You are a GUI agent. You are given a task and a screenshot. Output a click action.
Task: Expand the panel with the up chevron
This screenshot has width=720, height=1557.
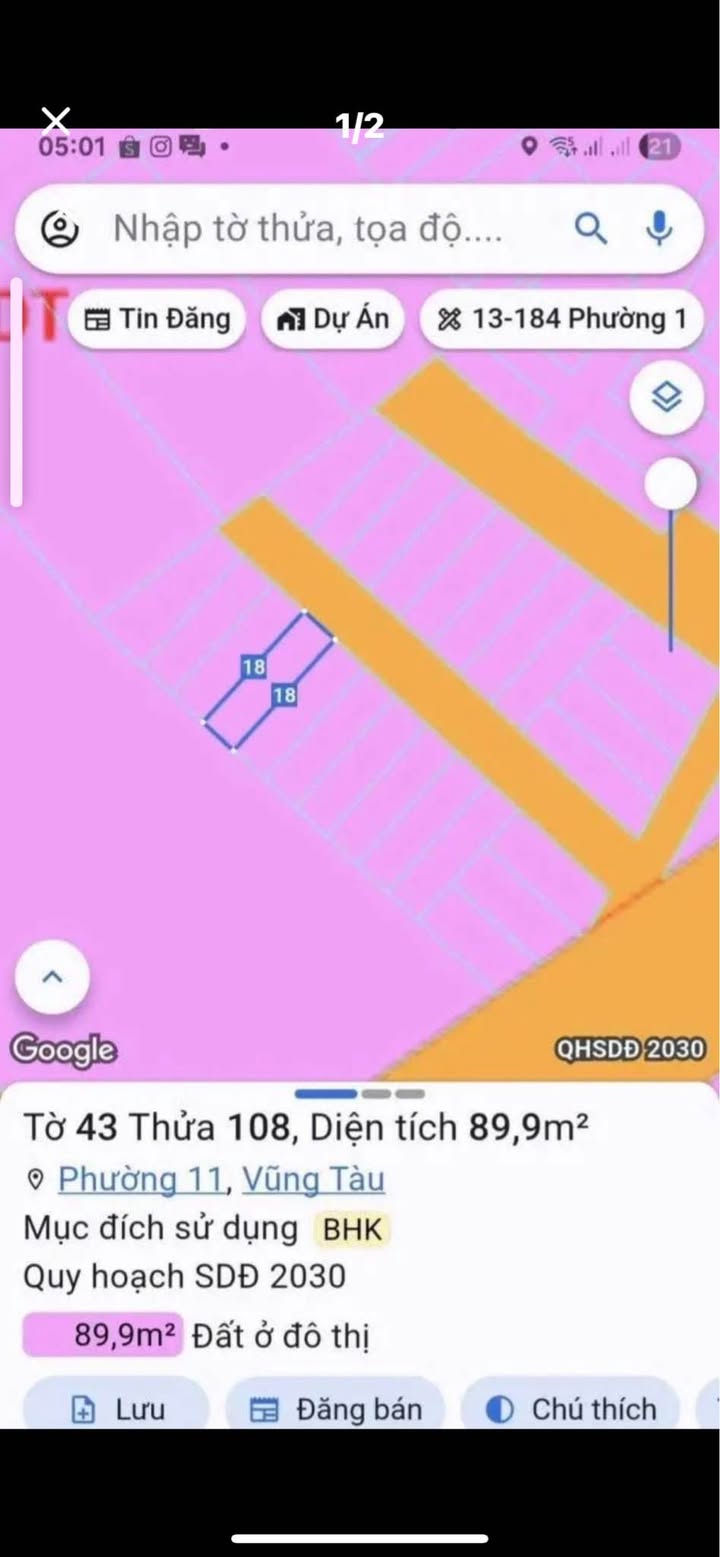pyautogui.click(x=52, y=977)
